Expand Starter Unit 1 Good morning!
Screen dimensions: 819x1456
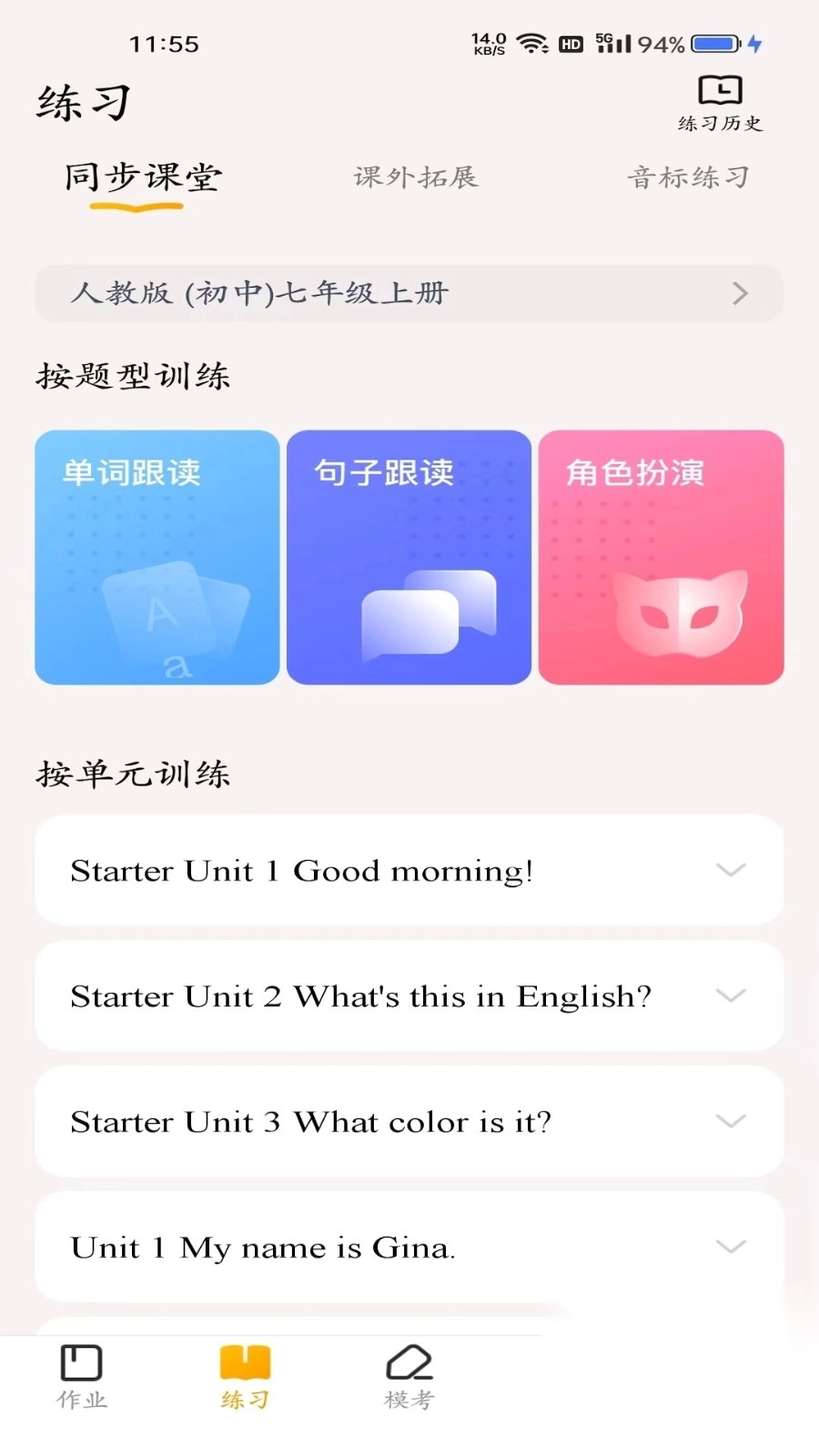coord(408,870)
